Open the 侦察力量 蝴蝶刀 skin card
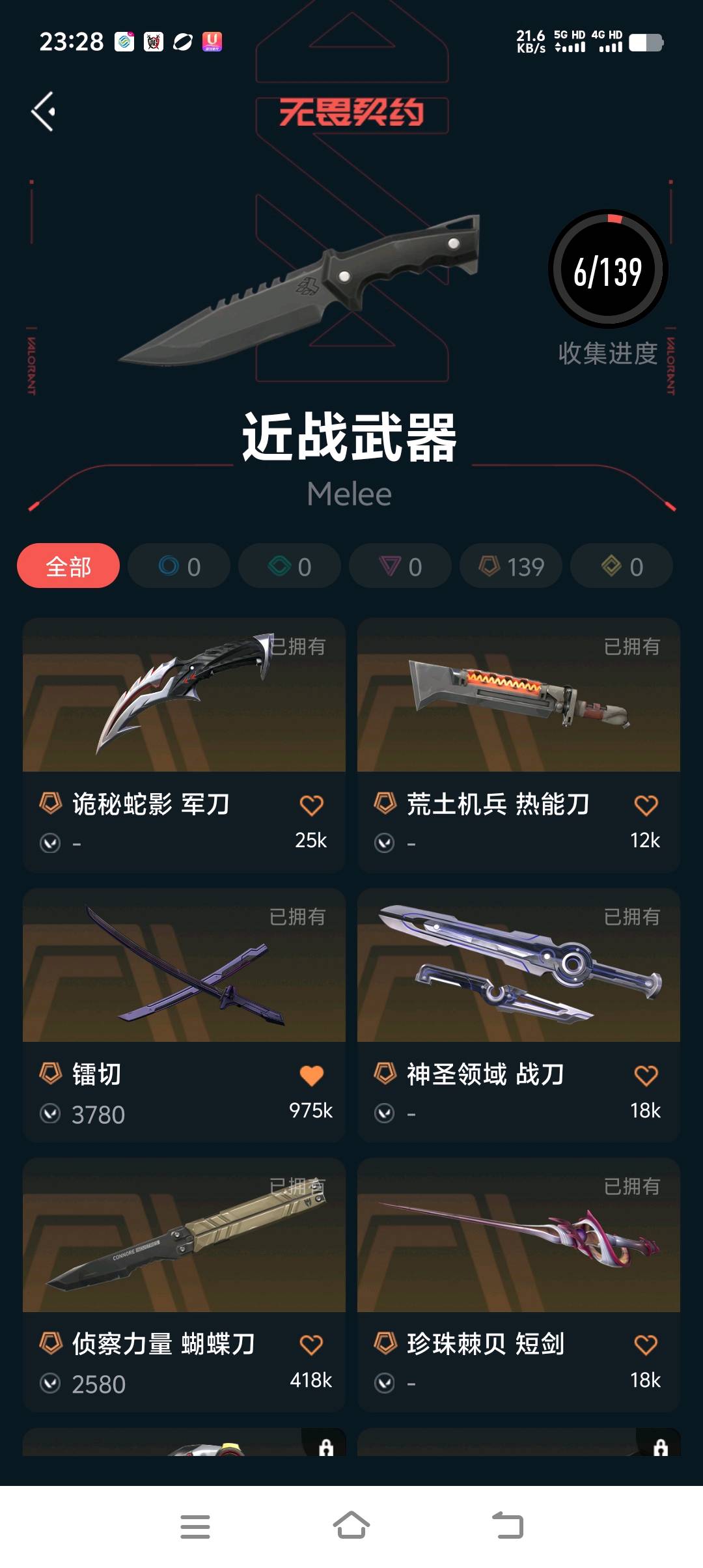 pos(184,1285)
